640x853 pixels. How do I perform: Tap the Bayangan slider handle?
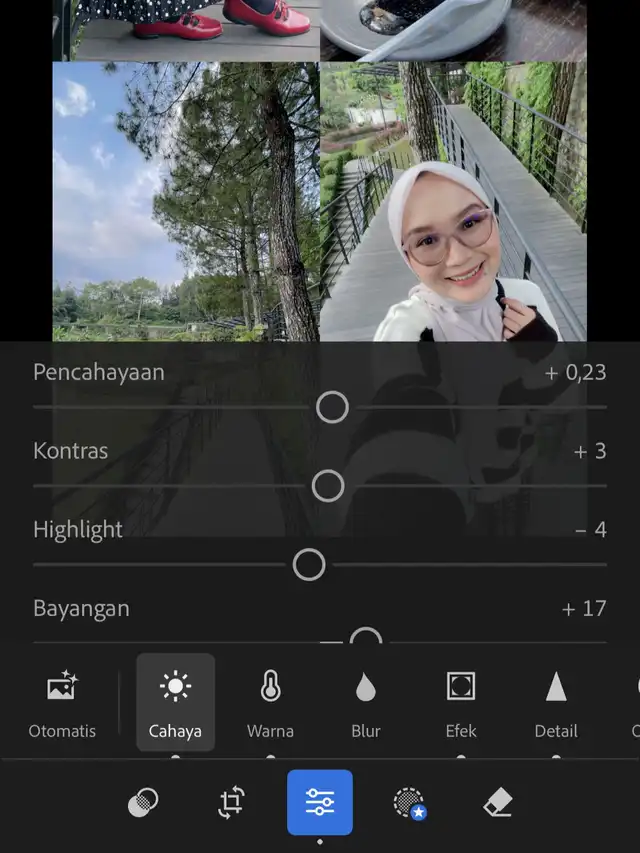point(366,640)
